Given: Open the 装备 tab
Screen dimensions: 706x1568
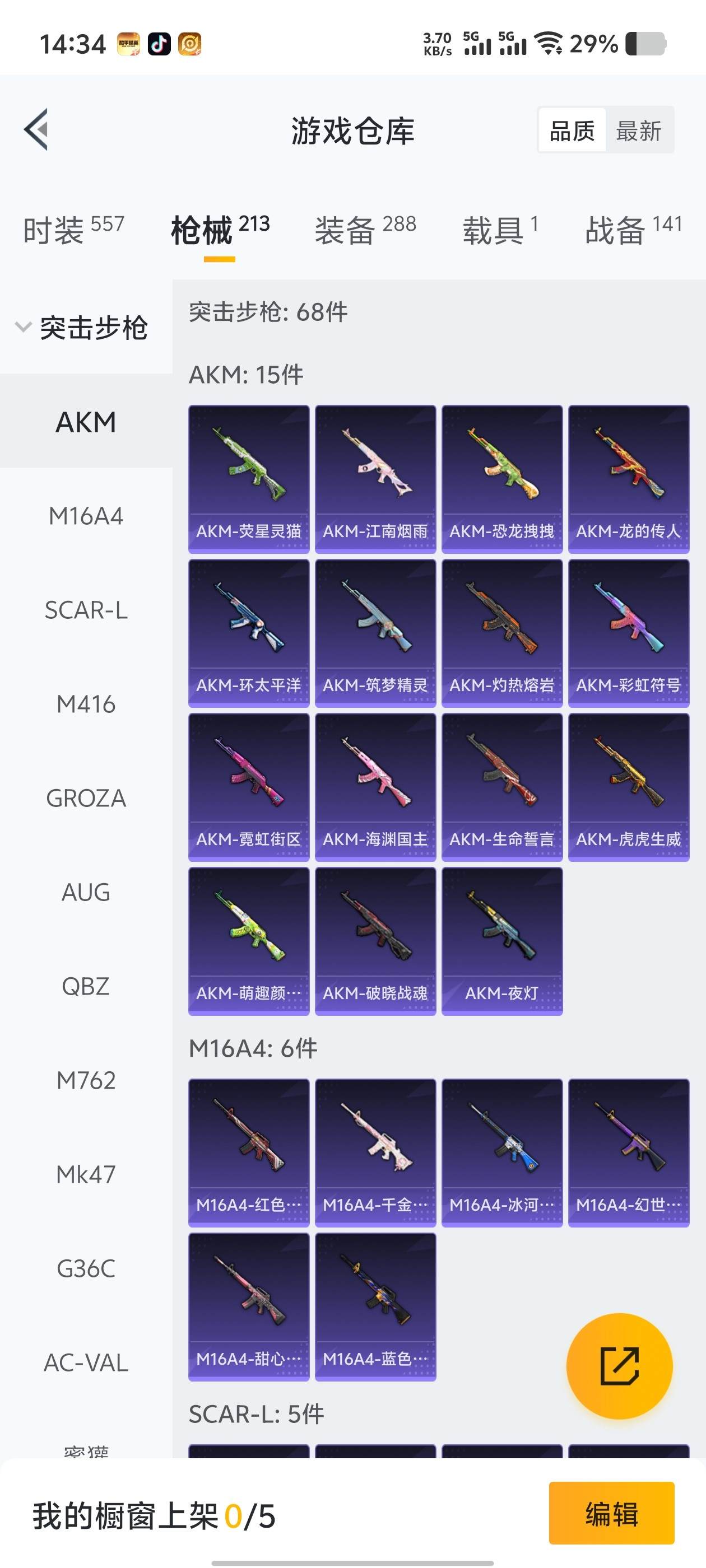Looking at the screenshot, I should click(x=365, y=230).
